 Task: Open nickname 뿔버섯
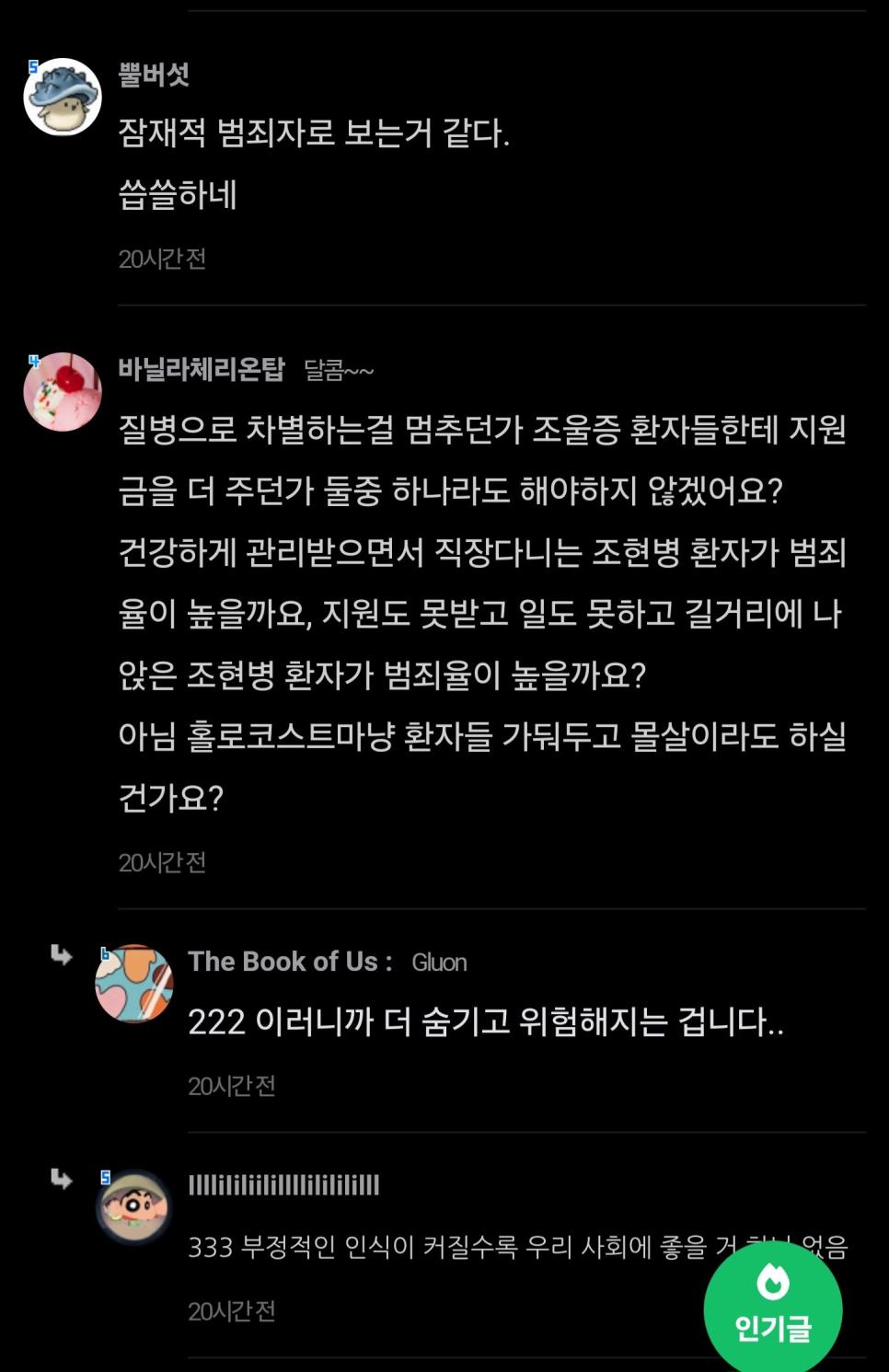click(154, 75)
